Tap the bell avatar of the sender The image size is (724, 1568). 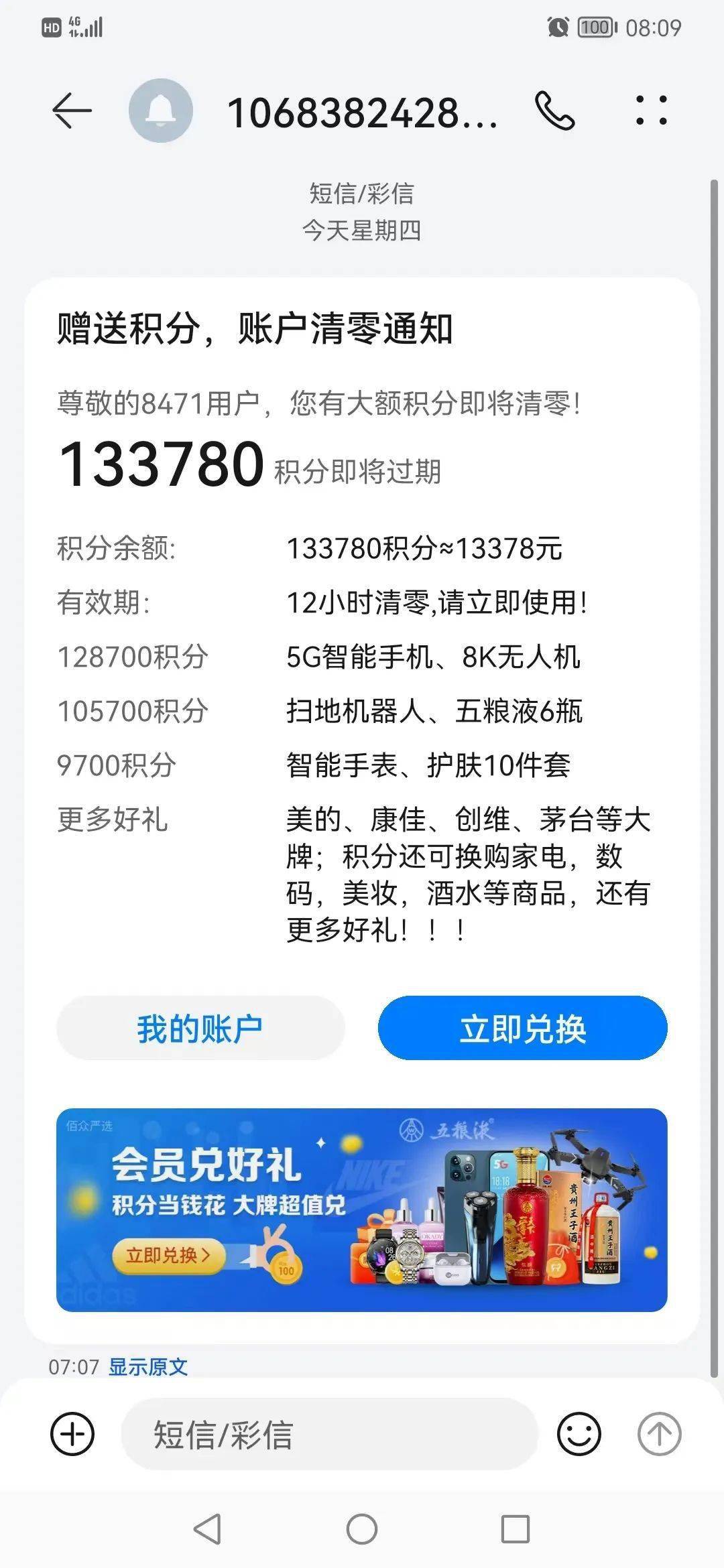(159, 111)
